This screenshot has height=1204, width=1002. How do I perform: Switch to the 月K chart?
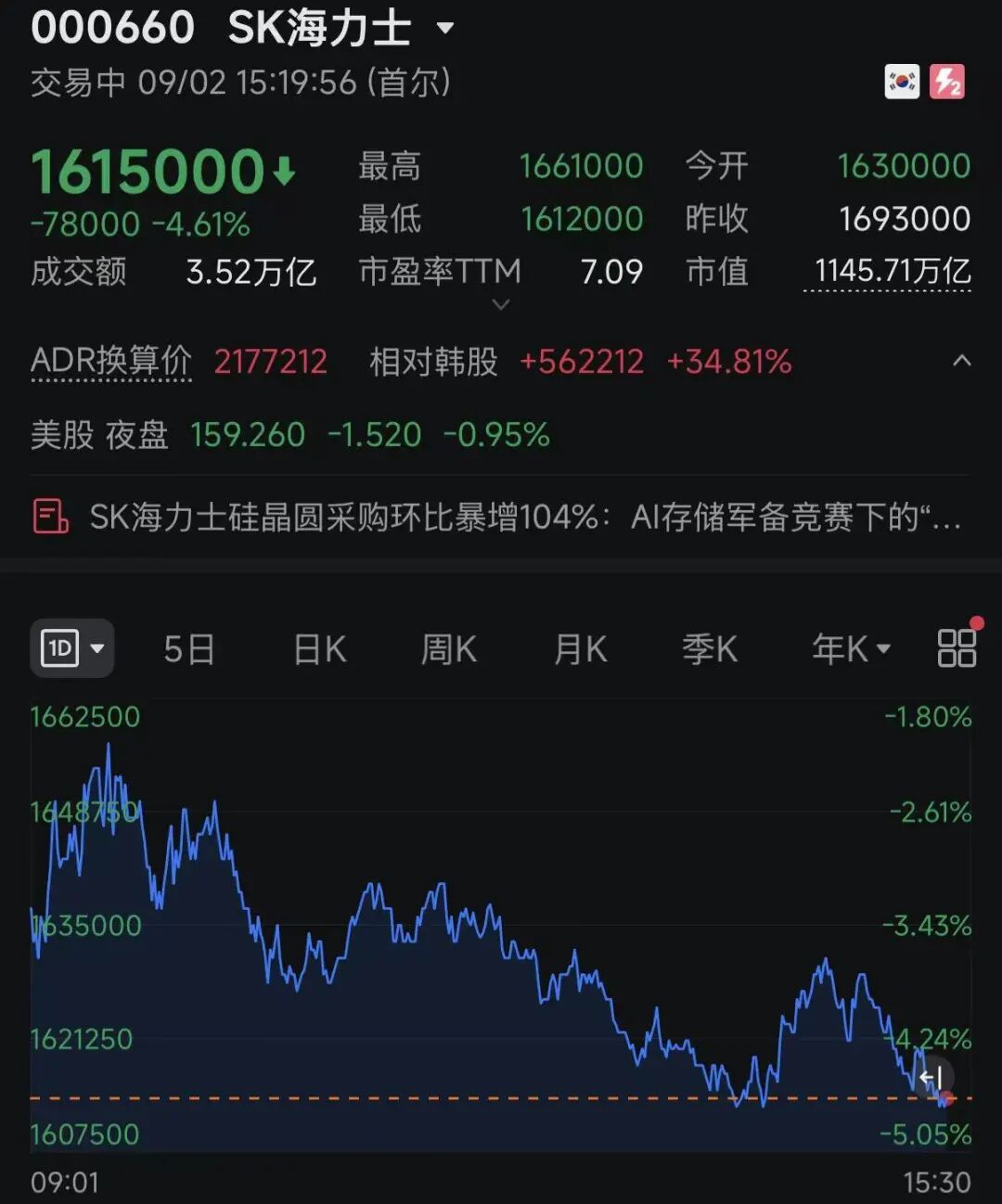pos(580,649)
